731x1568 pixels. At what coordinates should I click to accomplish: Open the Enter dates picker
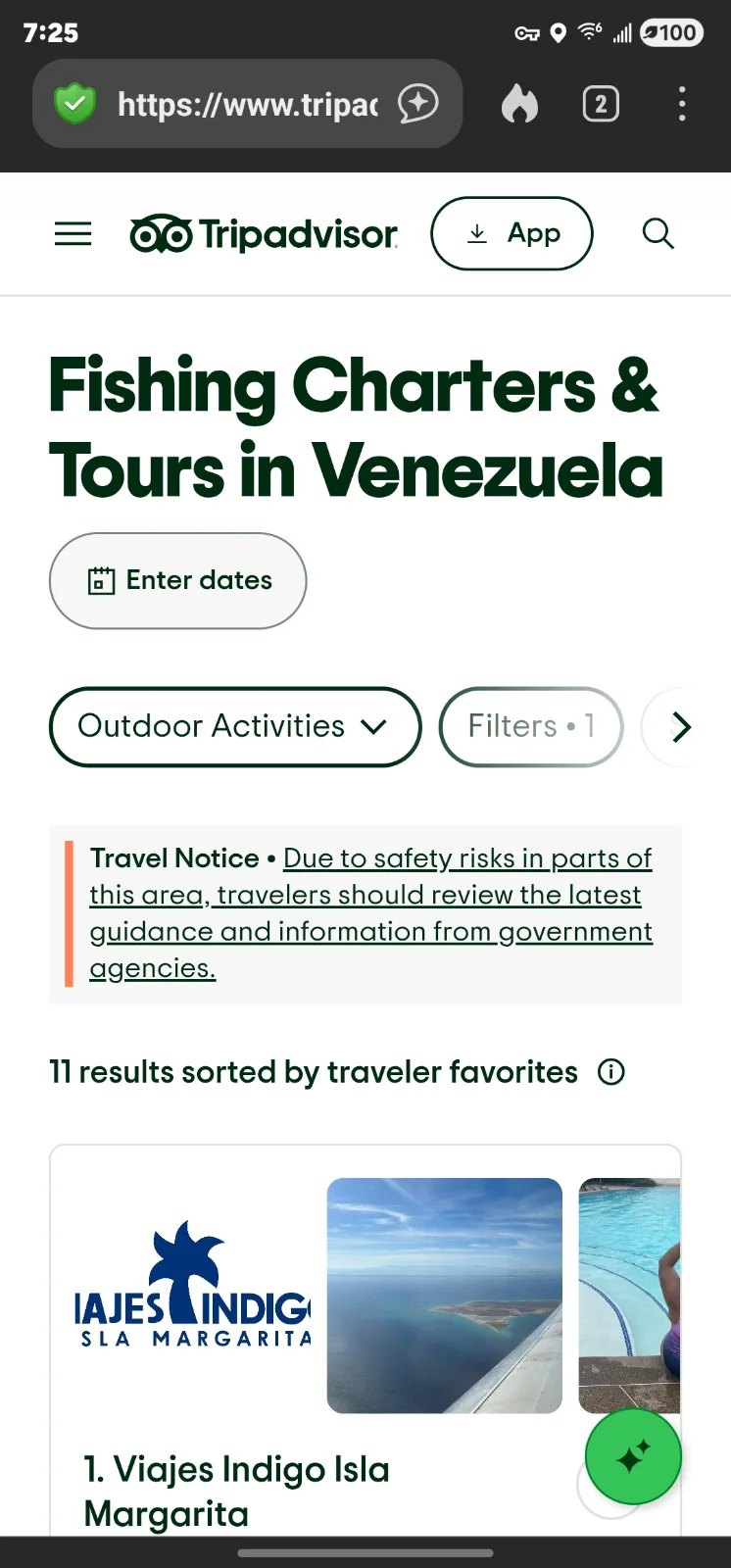178,581
